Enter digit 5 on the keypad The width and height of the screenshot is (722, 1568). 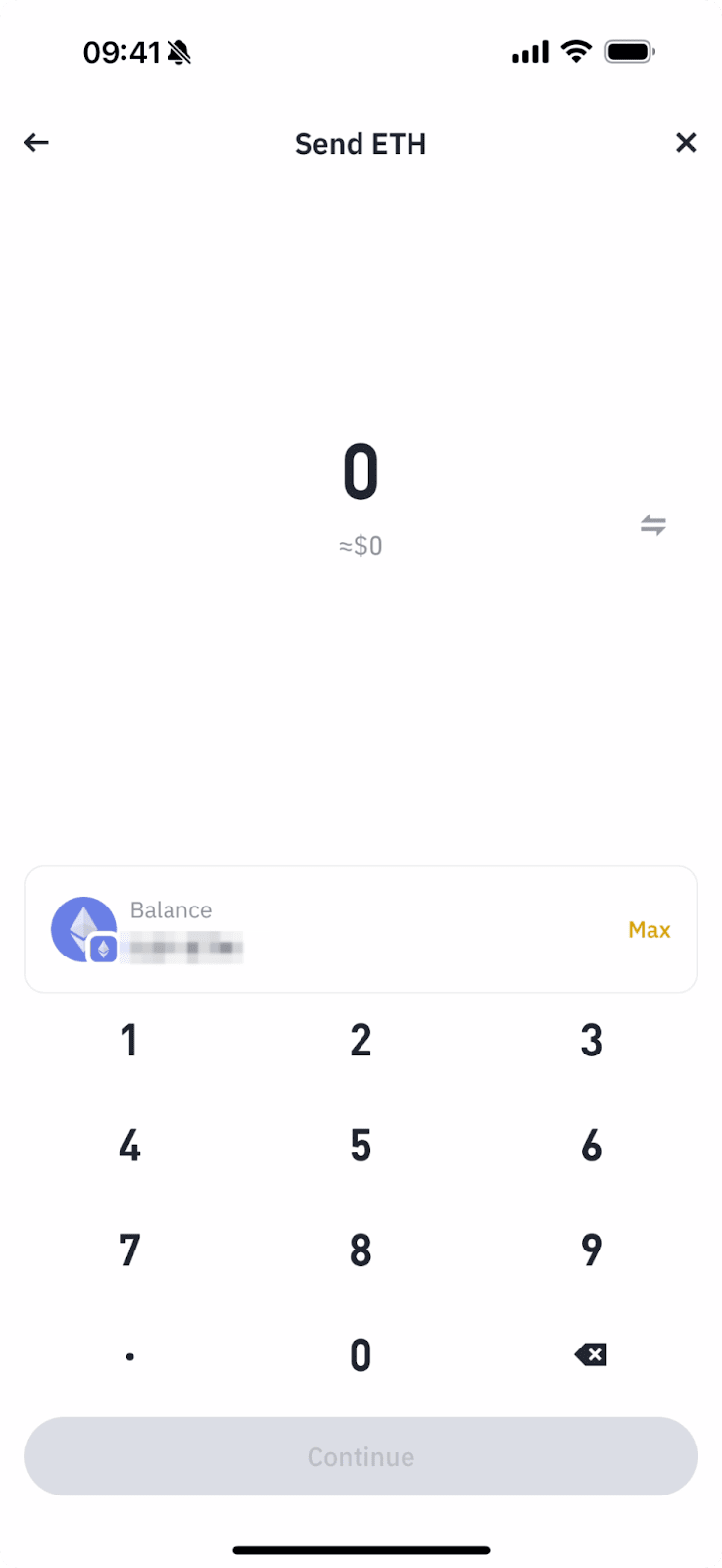click(361, 1146)
